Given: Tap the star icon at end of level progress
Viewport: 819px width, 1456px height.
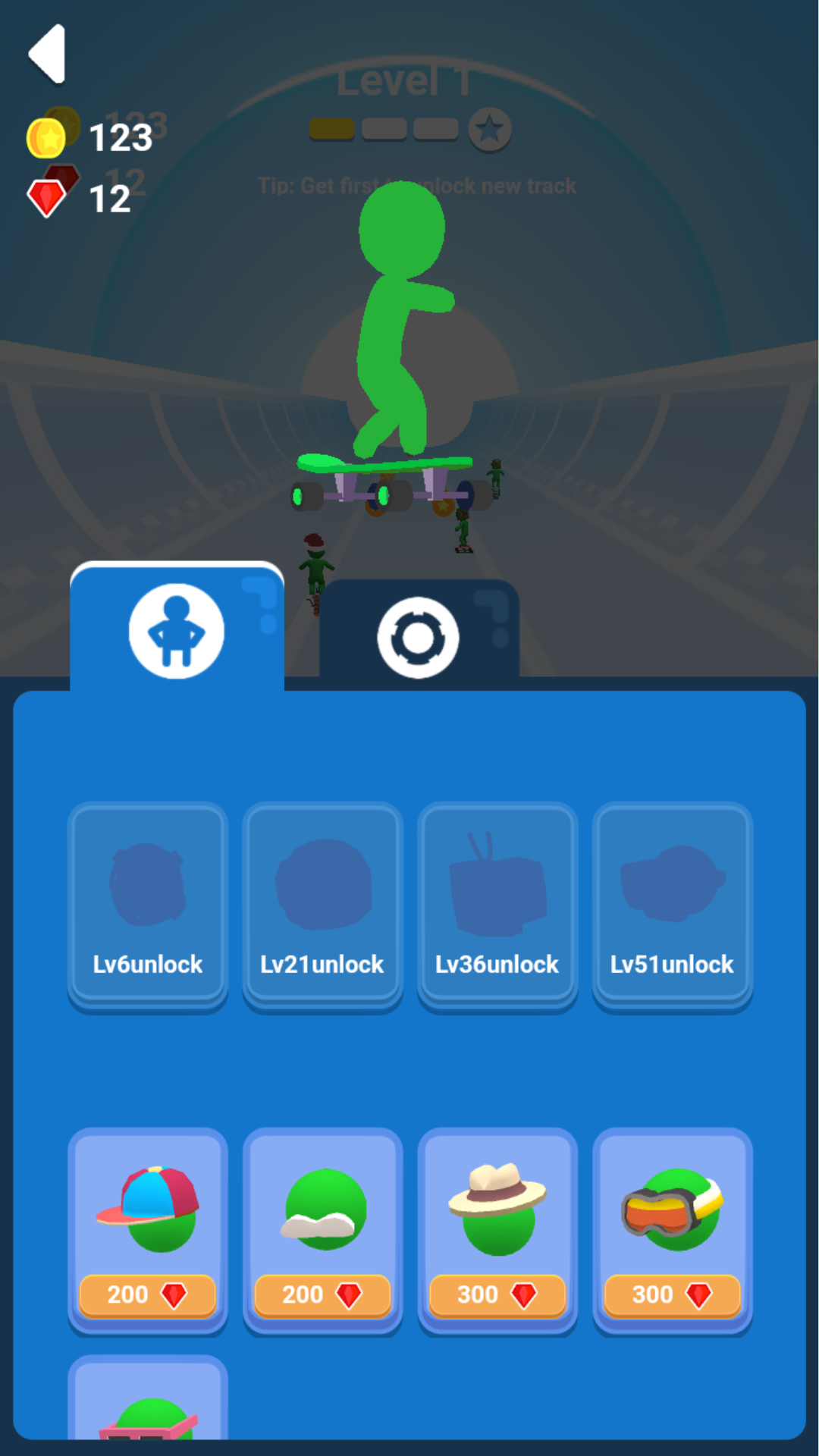Looking at the screenshot, I should 490,129.
